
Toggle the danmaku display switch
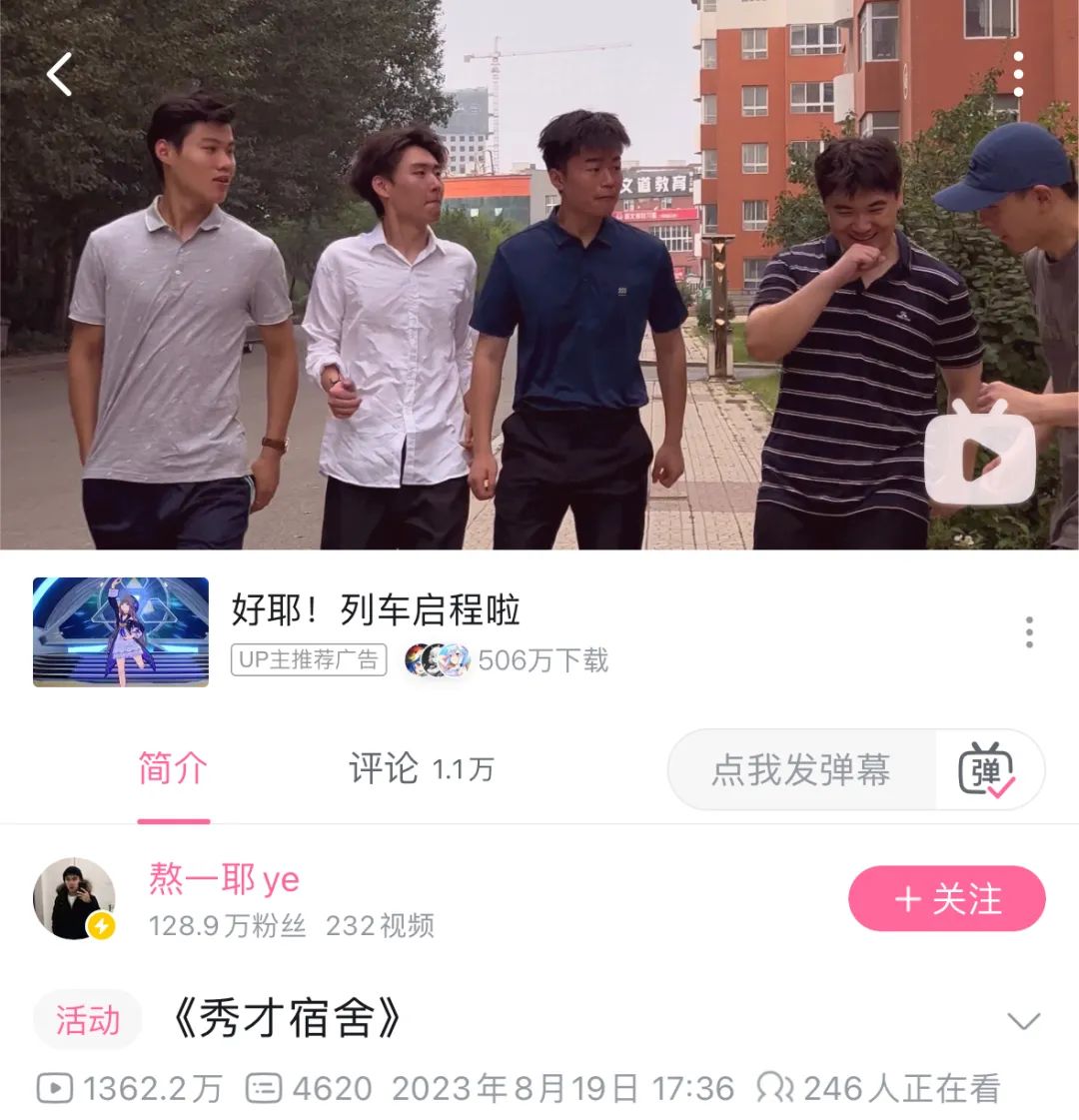pos(986,770)
